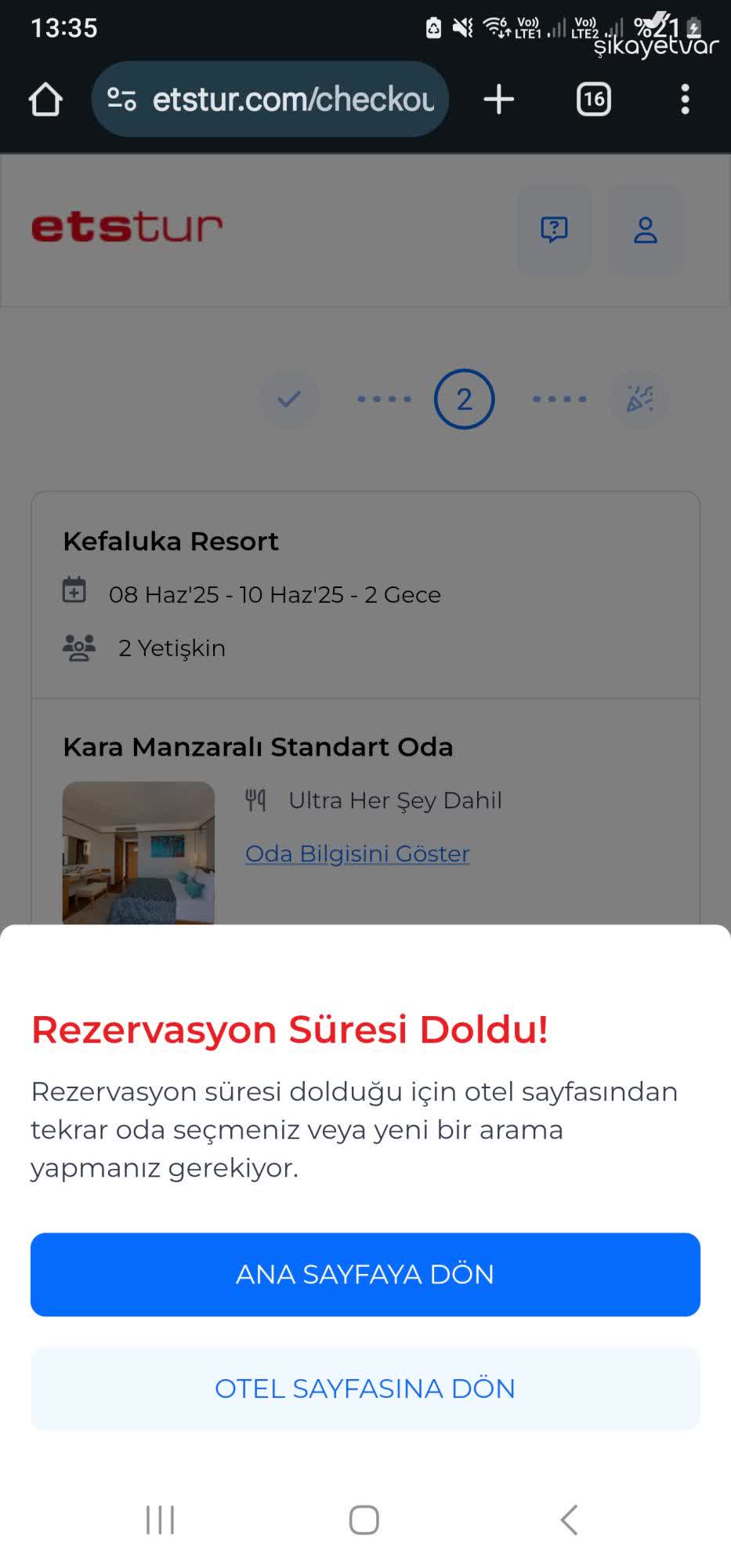731x1568 pixels.
Task: Tap the etstur logo
Action: [127, 227]
